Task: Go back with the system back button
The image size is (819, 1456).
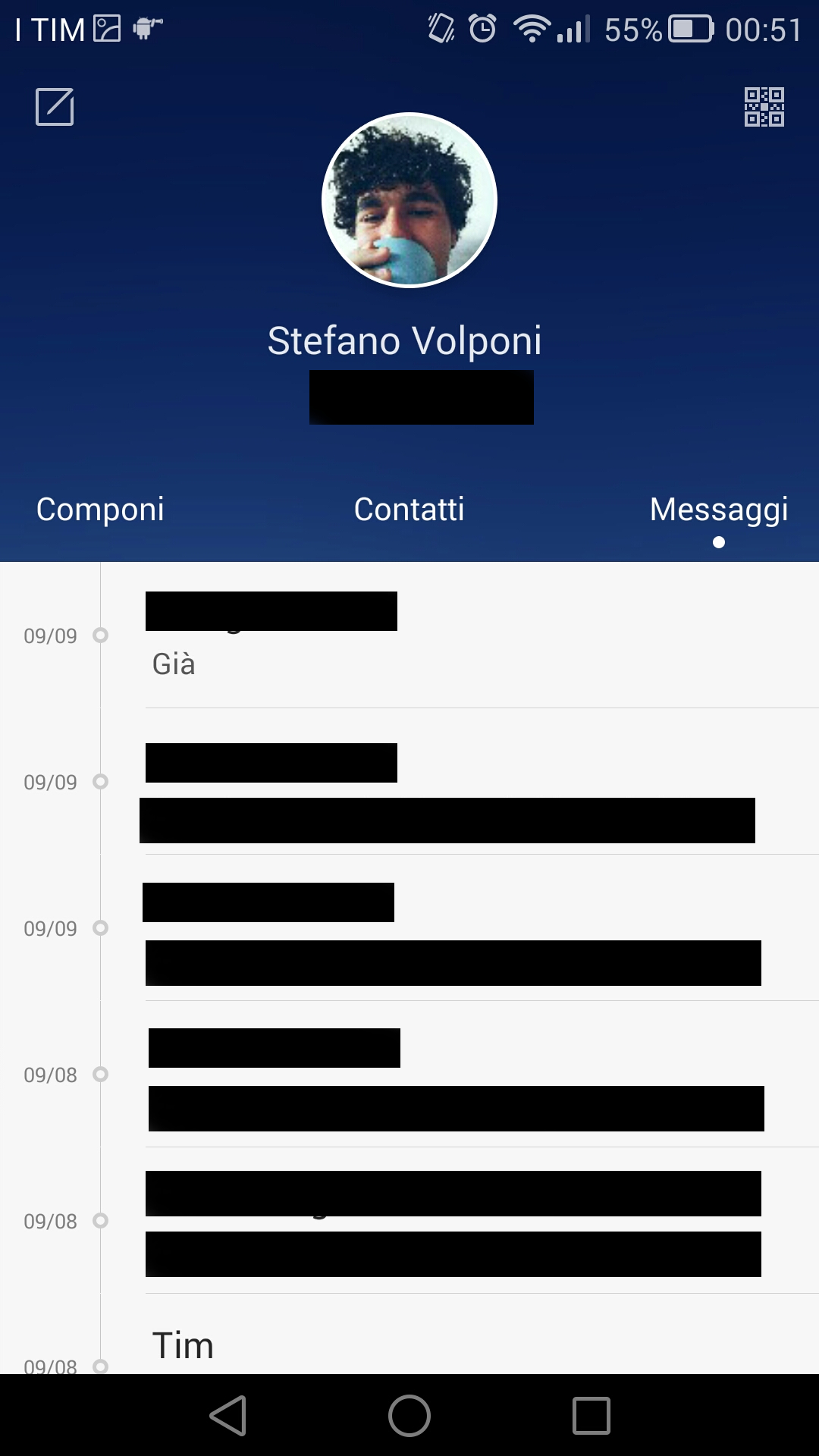Action: click(x=228, y=1416)
